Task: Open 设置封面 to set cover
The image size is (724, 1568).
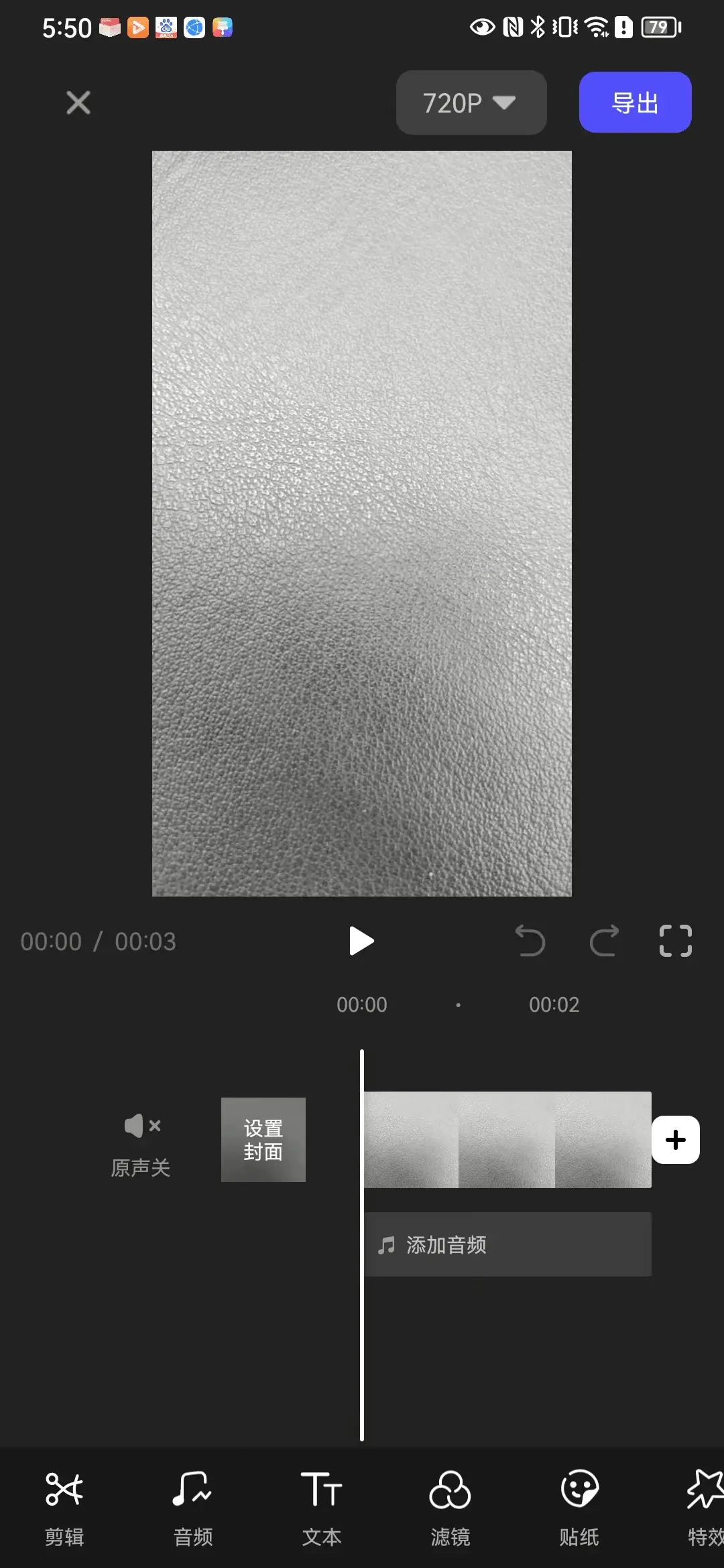Action: [263, 1139]
